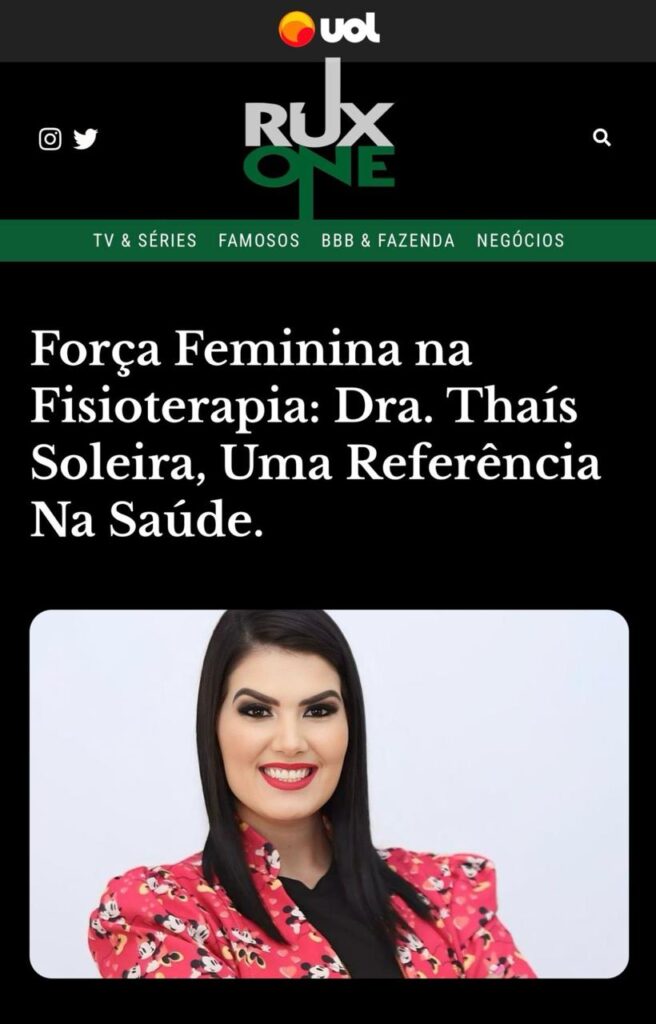Open the BBB & Fazenda section
The width and height of the screenshot is (656, 1024).
tap(388, 240)
